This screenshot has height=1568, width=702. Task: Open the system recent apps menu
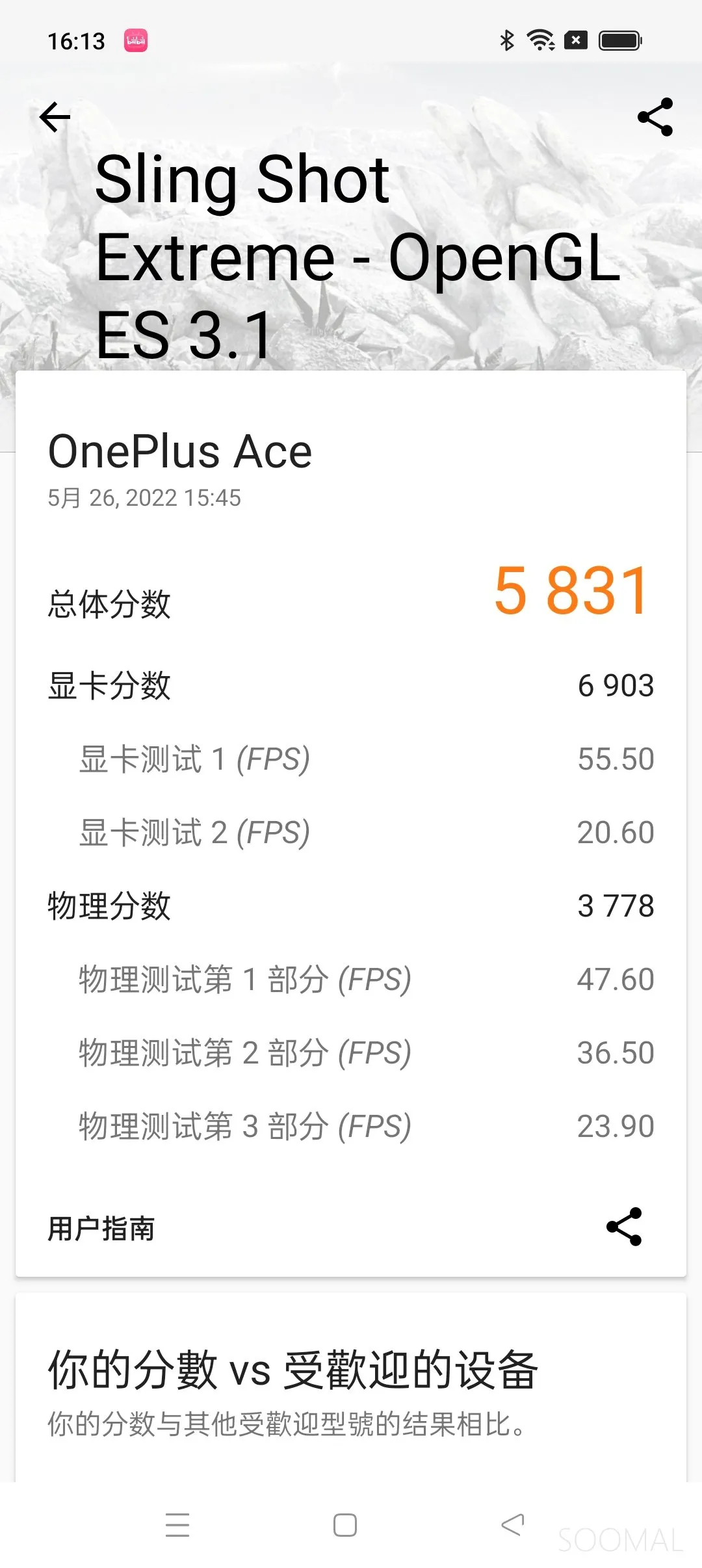(x=177, y=1525)
